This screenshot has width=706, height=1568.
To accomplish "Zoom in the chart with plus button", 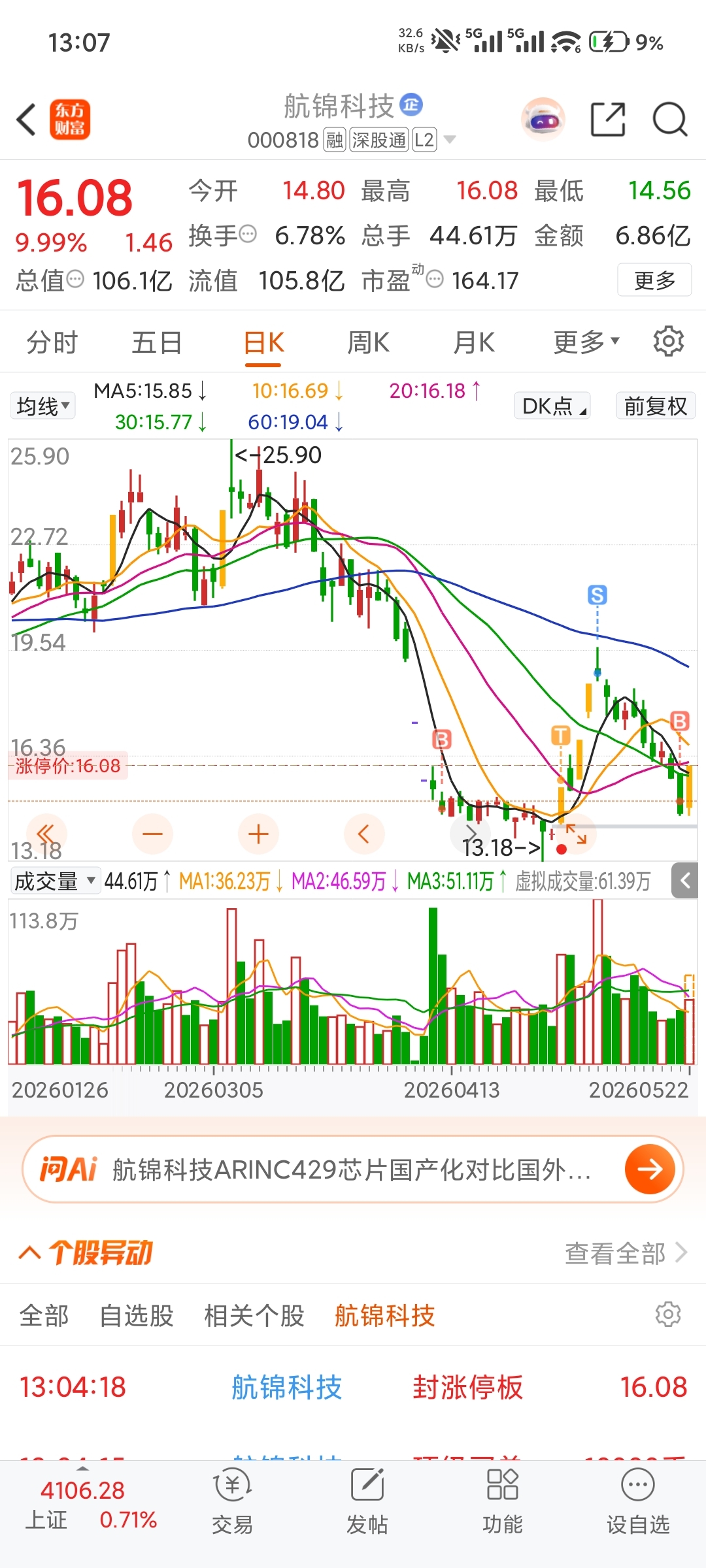I will [258, 834].
